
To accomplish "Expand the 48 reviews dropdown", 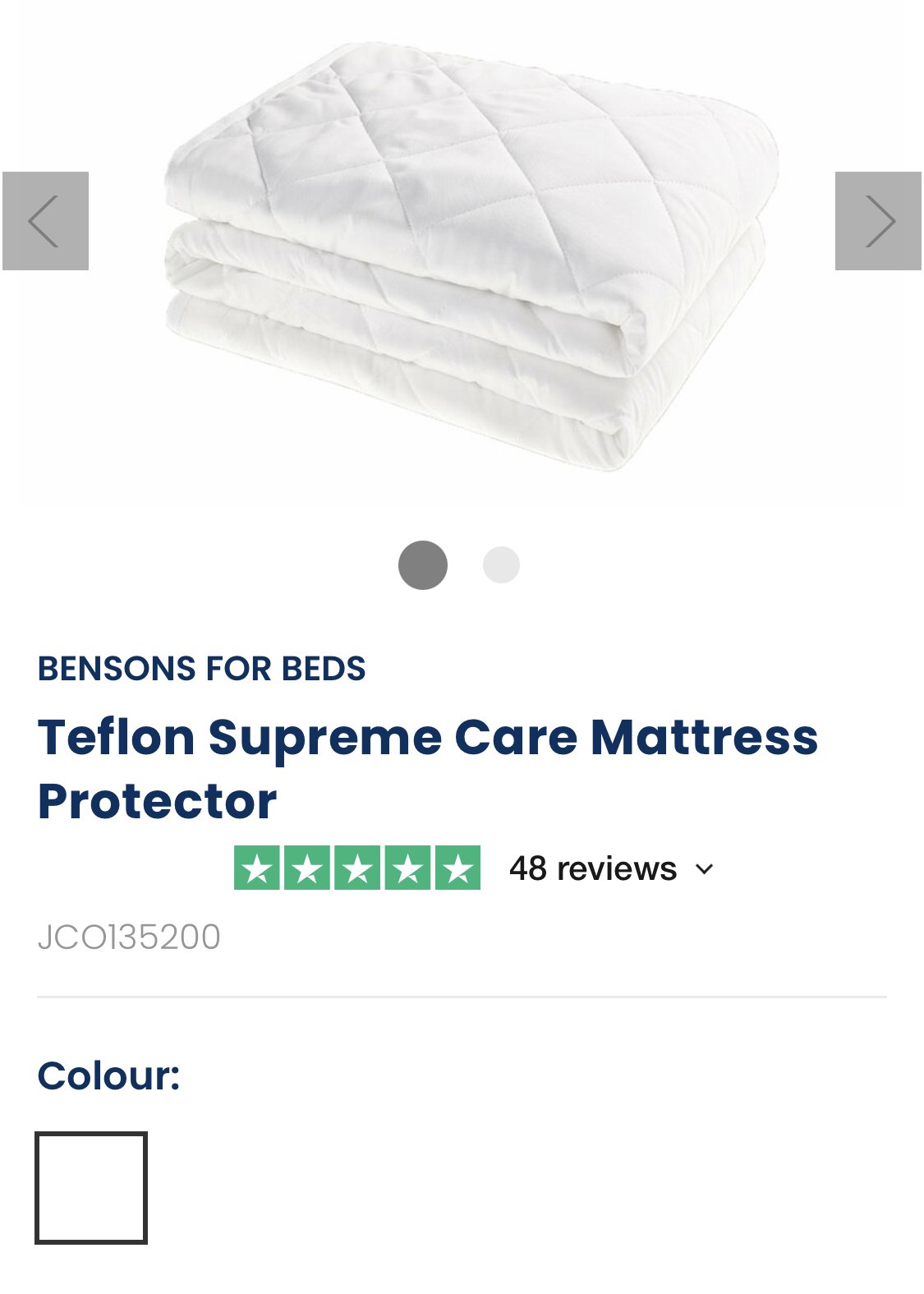I will tap(612, 869).
